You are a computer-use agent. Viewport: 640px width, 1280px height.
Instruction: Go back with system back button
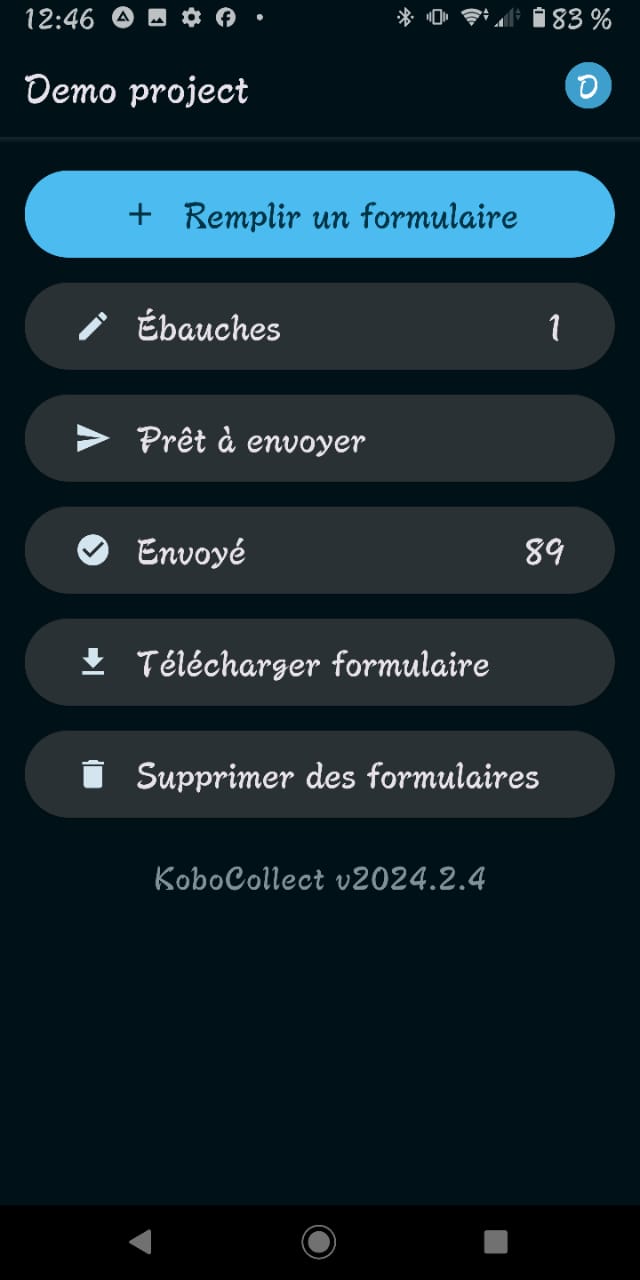coord(141,1242)
